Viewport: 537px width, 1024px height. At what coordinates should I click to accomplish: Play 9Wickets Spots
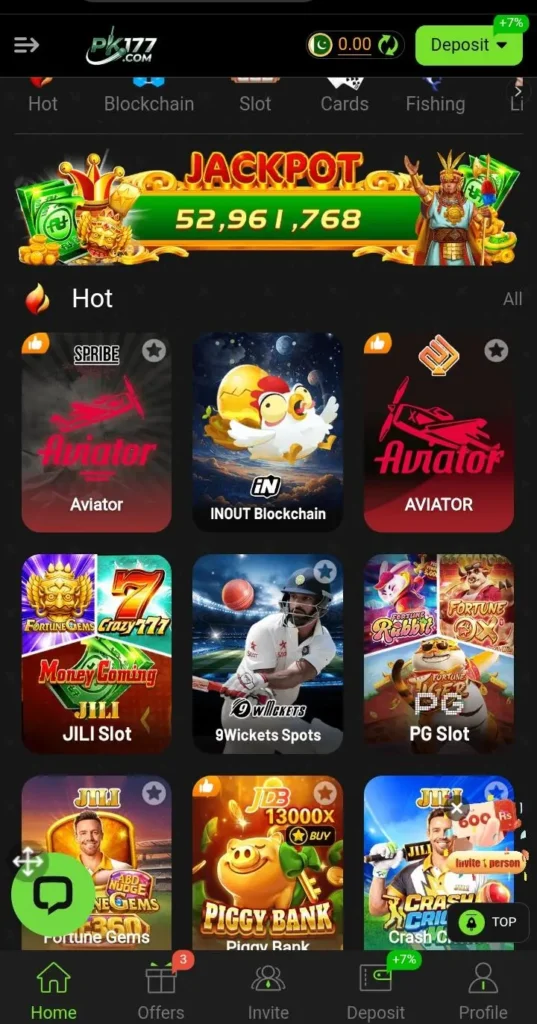click(268, 654)
